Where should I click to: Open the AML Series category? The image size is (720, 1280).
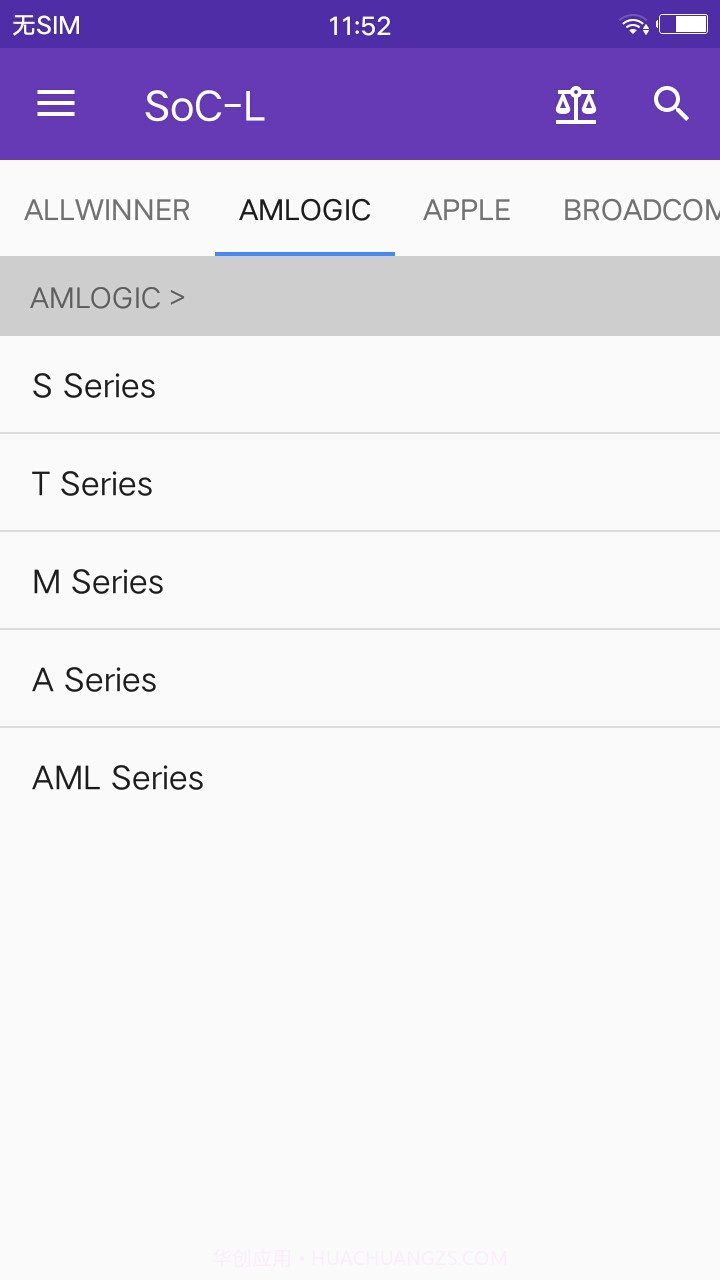coord(117,776)
